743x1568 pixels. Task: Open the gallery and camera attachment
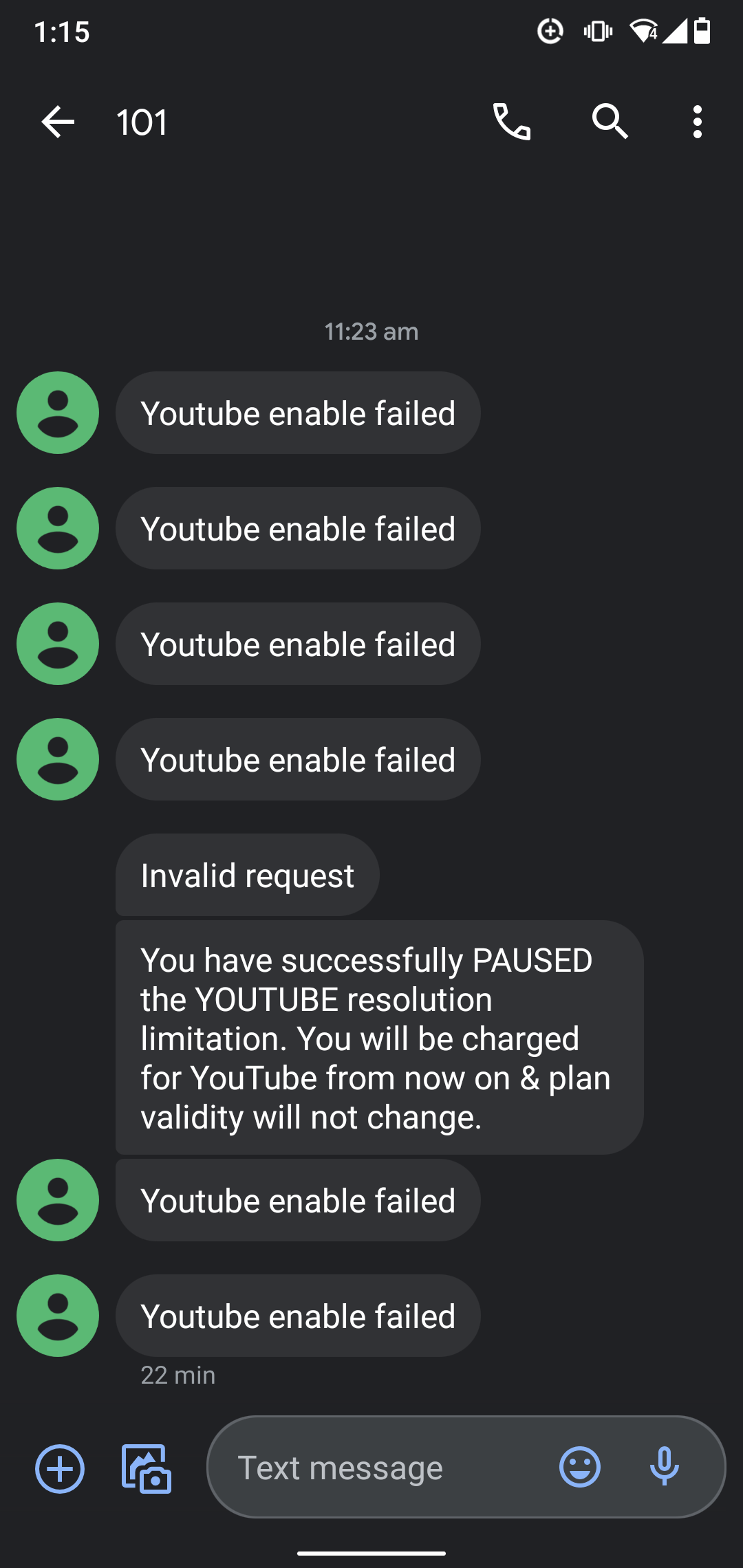coord(147,1469)
